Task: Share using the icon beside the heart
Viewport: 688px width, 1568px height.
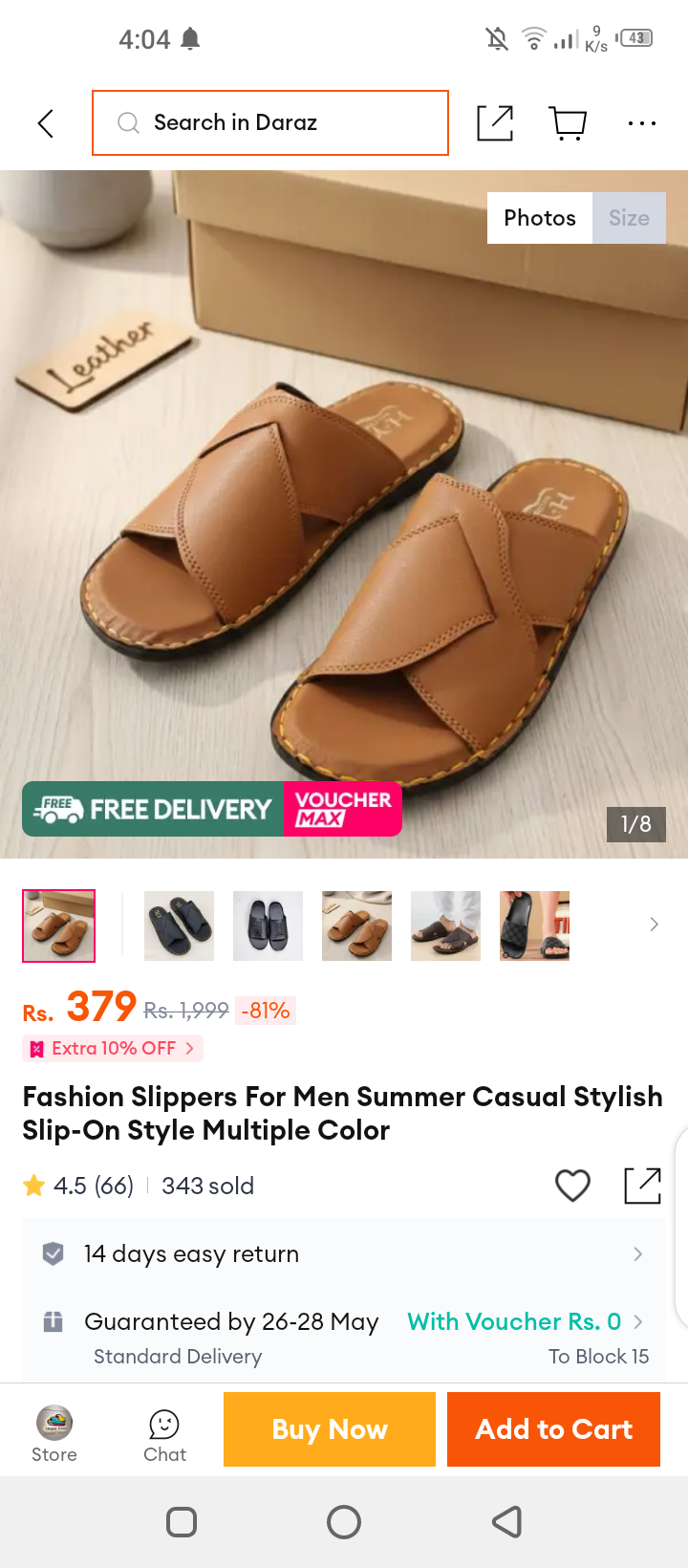Action: (642, 1186)
